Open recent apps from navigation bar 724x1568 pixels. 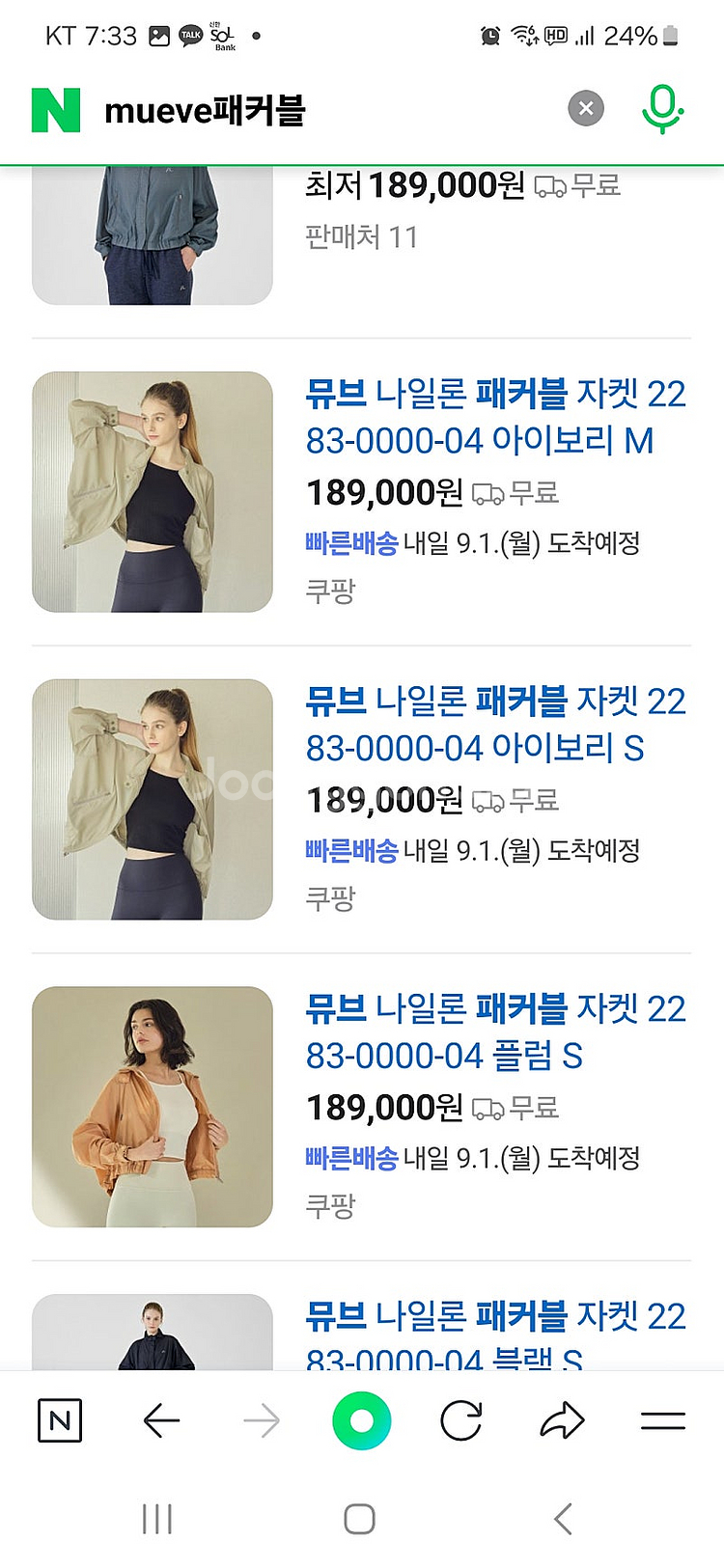(157, 1519)
